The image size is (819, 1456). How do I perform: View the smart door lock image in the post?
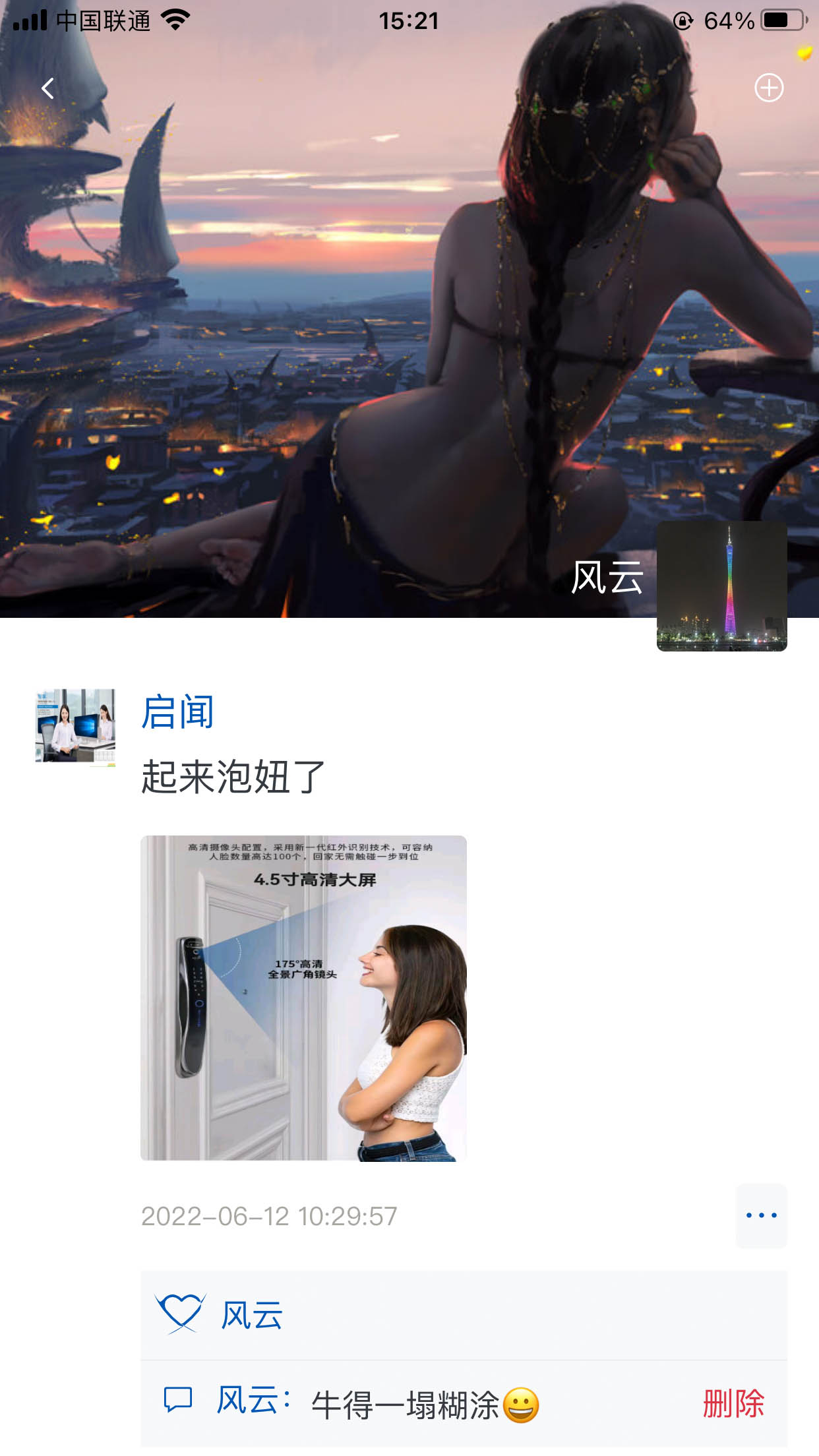point(303,998)
